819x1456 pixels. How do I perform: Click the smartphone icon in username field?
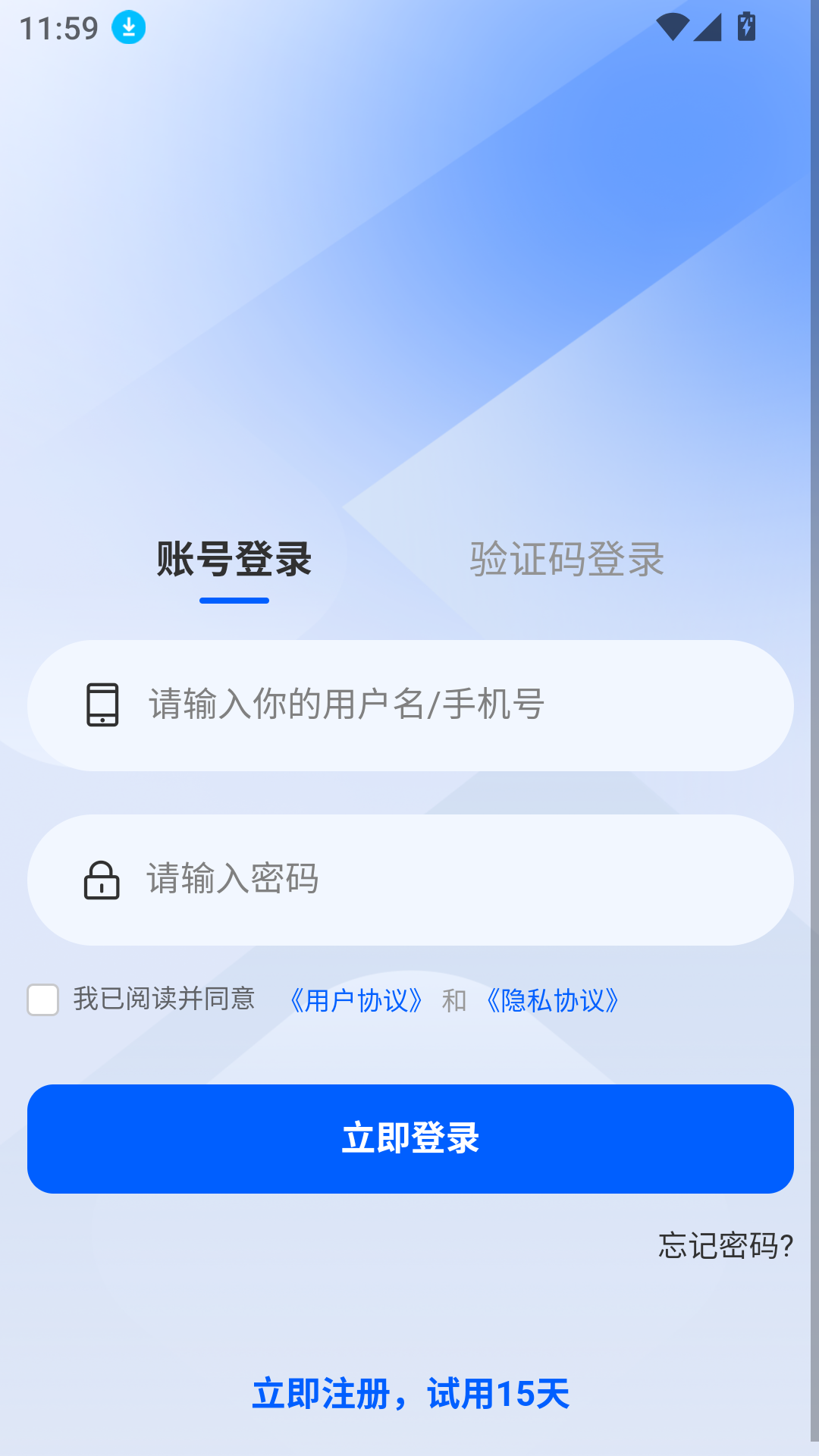pyautogui.click(x=102, y=705)
